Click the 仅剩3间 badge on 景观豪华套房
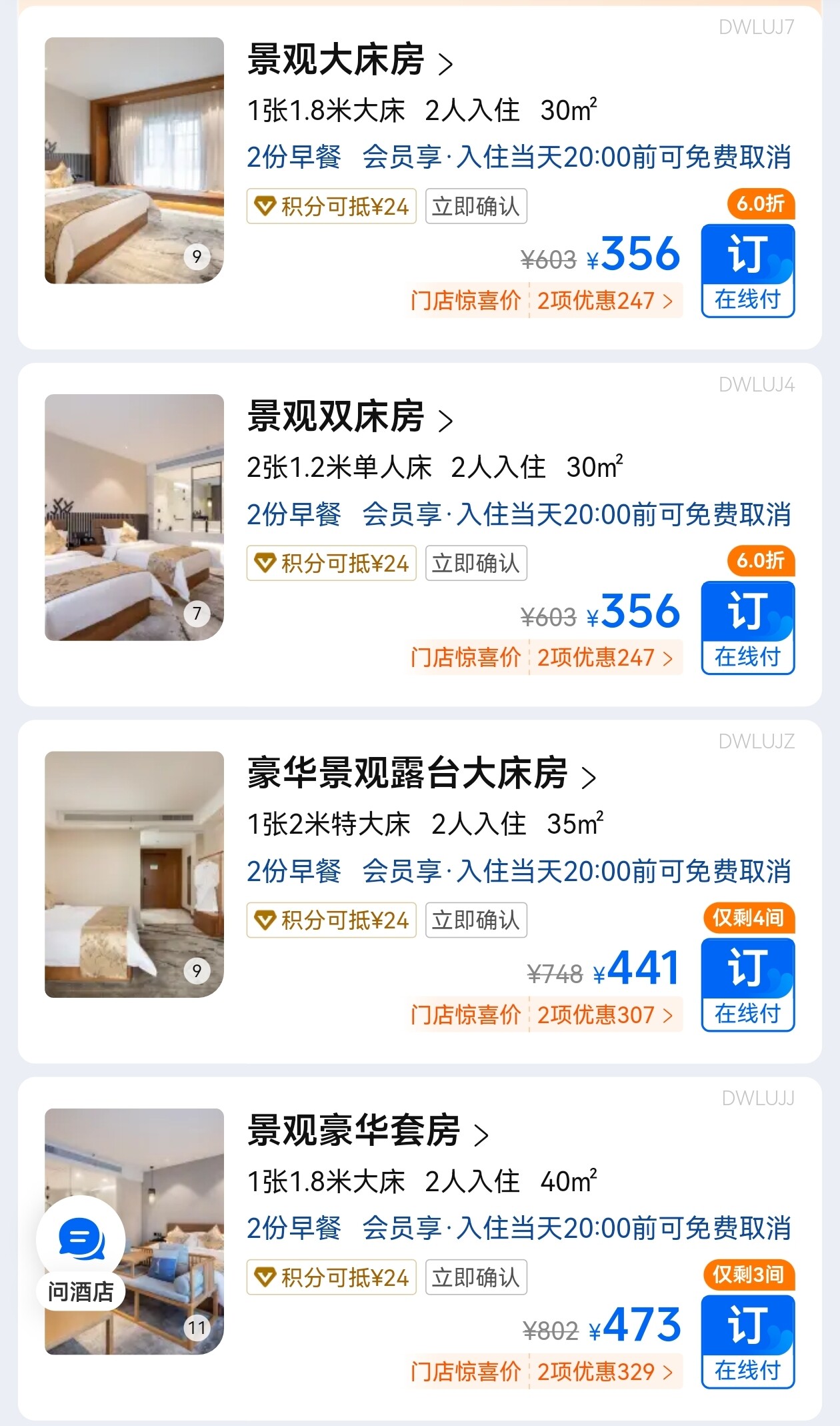Screen dimensions: 840x1426 (x=748, y=1275)
